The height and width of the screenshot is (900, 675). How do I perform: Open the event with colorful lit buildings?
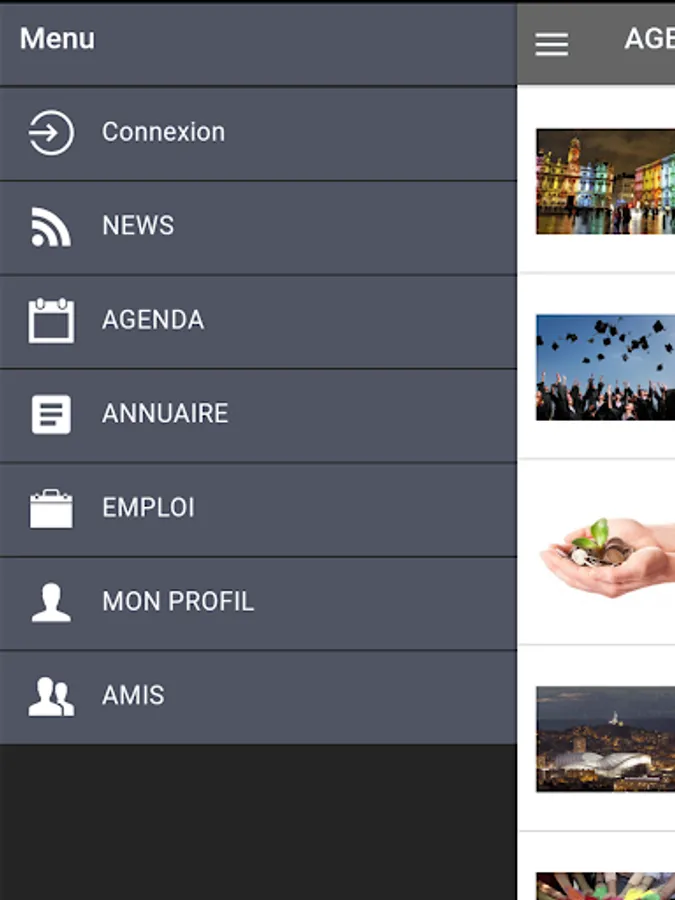coord(605,181)
